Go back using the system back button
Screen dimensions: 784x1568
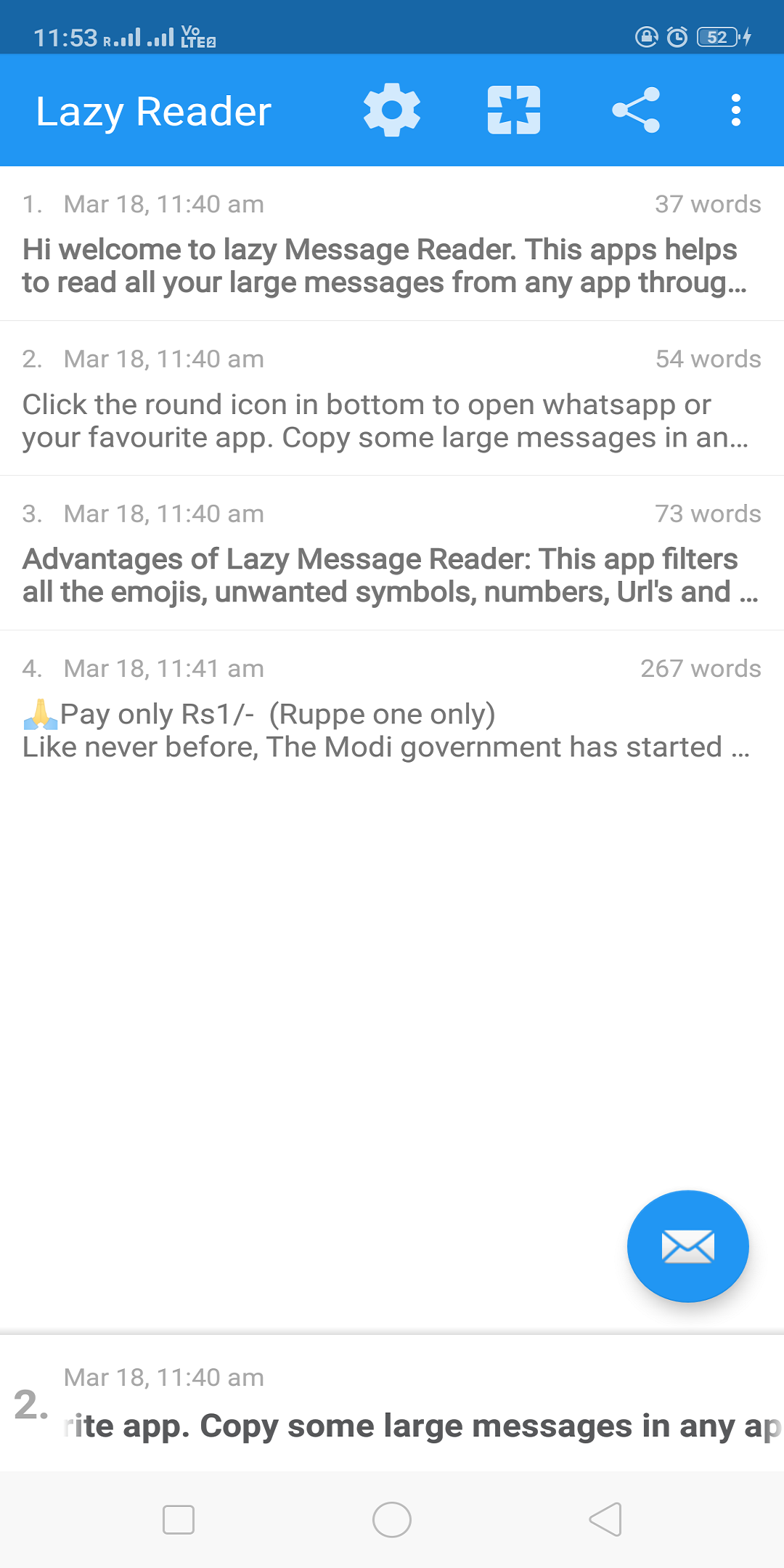[605, 1519]
